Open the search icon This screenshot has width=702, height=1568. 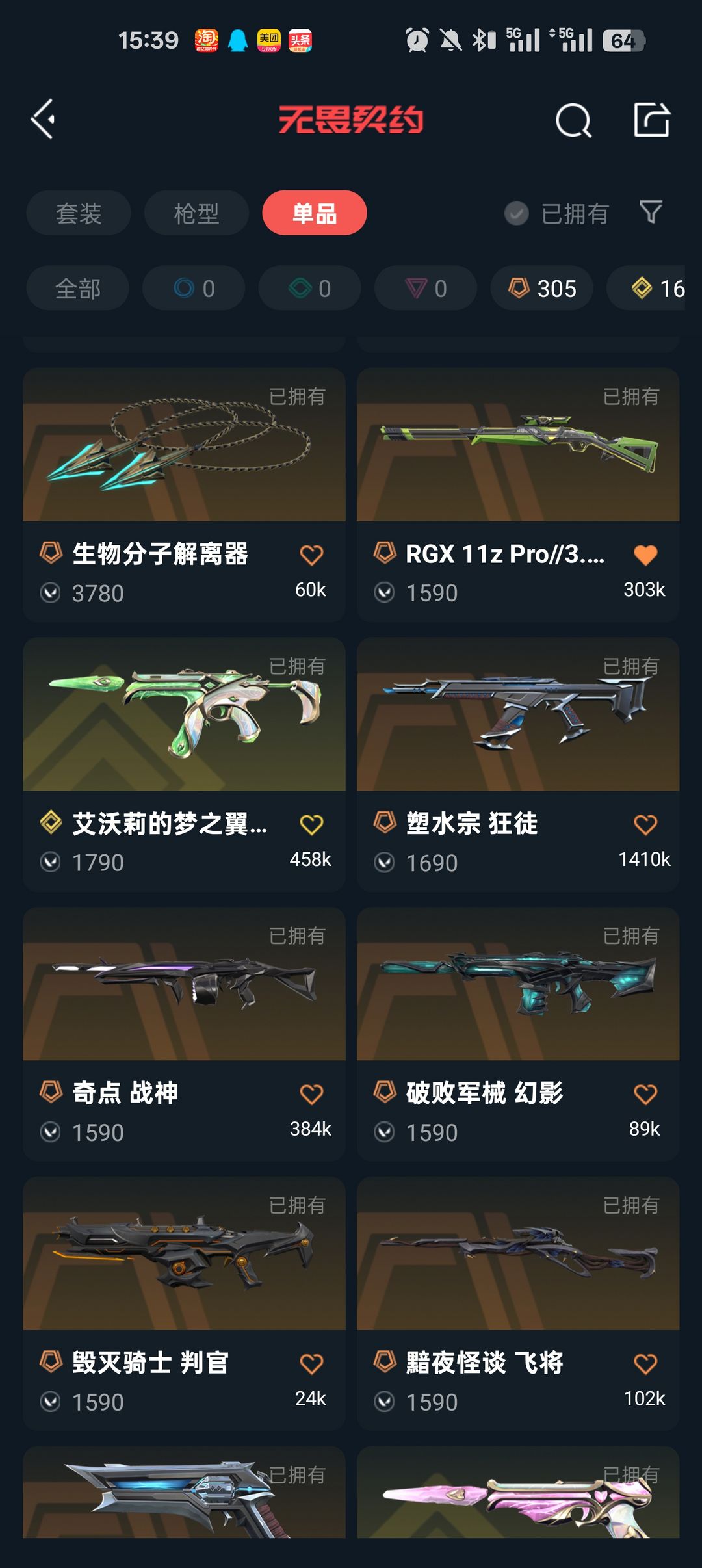point(573,120)
